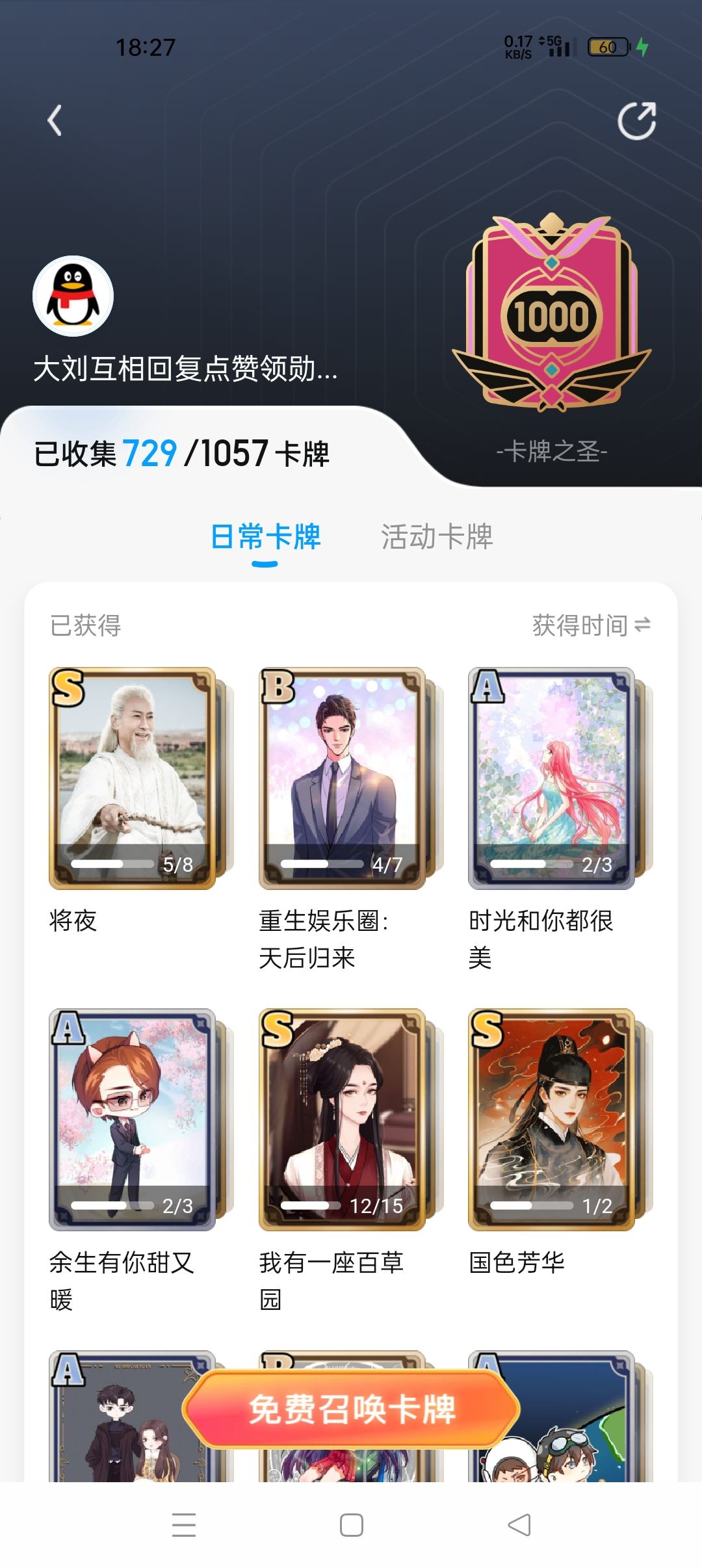The width and height of the screenshot is (702, 1568).
Task: Go back using the top-left arrow
Action: (55, 121)
